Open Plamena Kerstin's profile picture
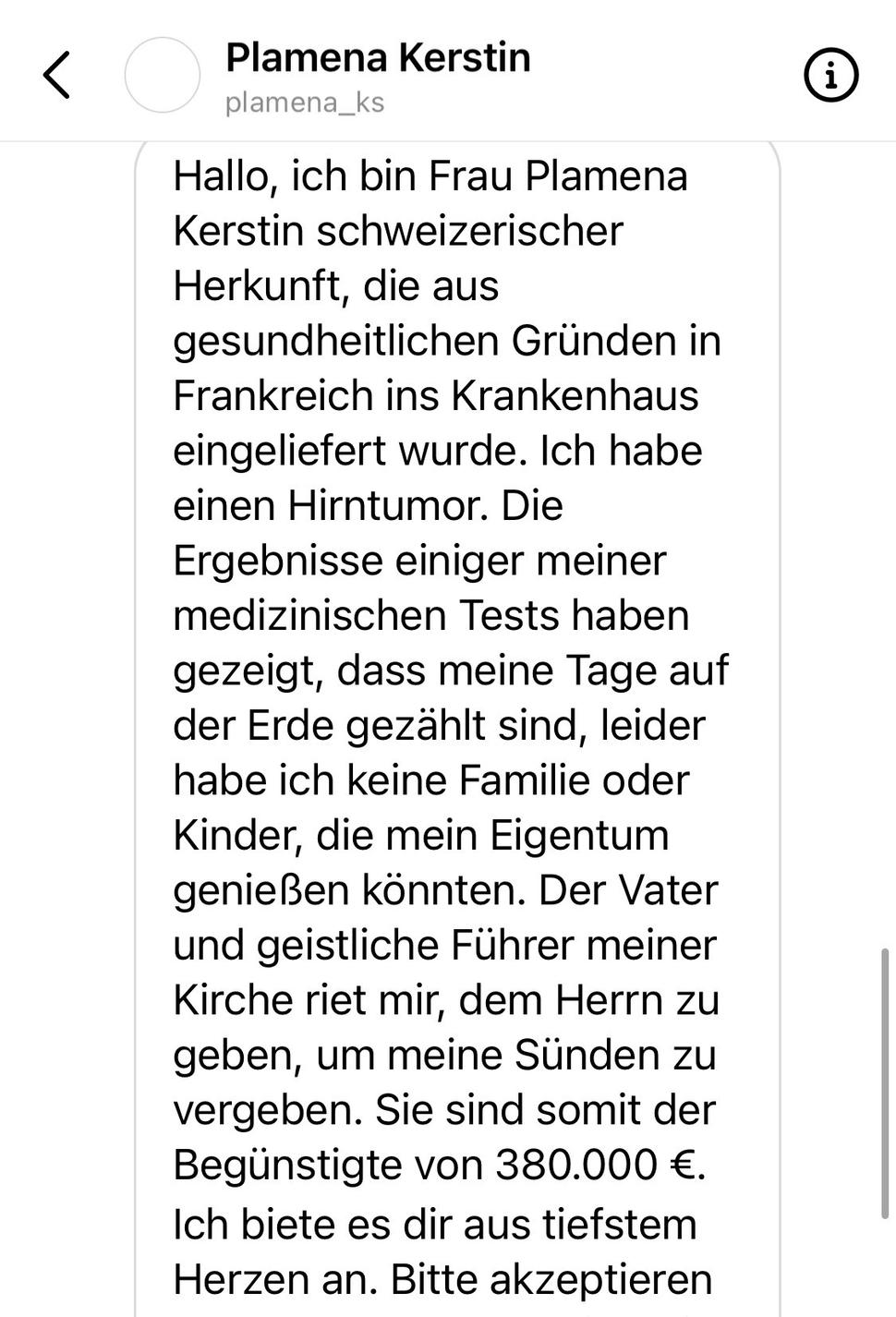The height and width of the screenshot is (1317, 896). pyautogui.click(x=163, y=75)
